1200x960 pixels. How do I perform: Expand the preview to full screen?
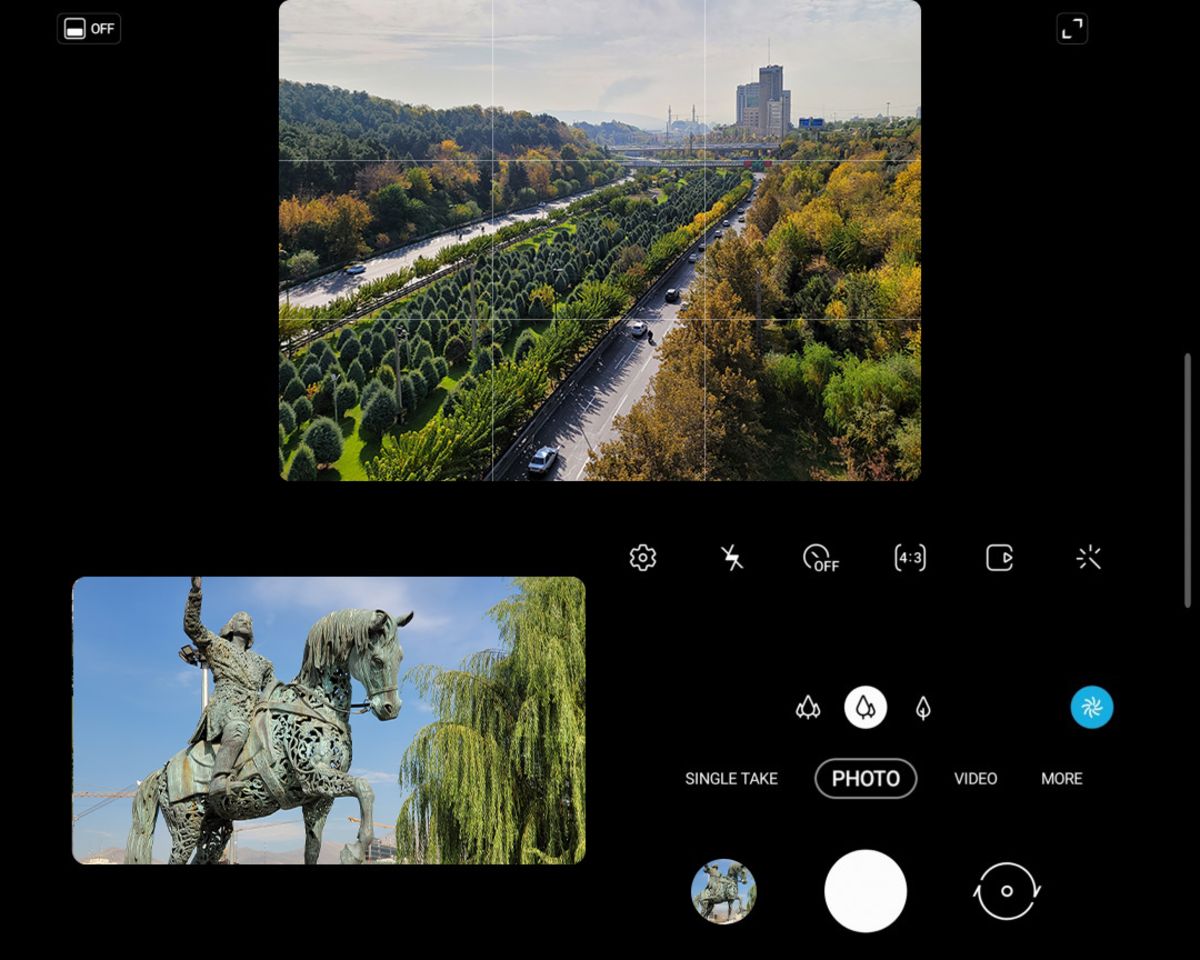tap(1071, 29)
